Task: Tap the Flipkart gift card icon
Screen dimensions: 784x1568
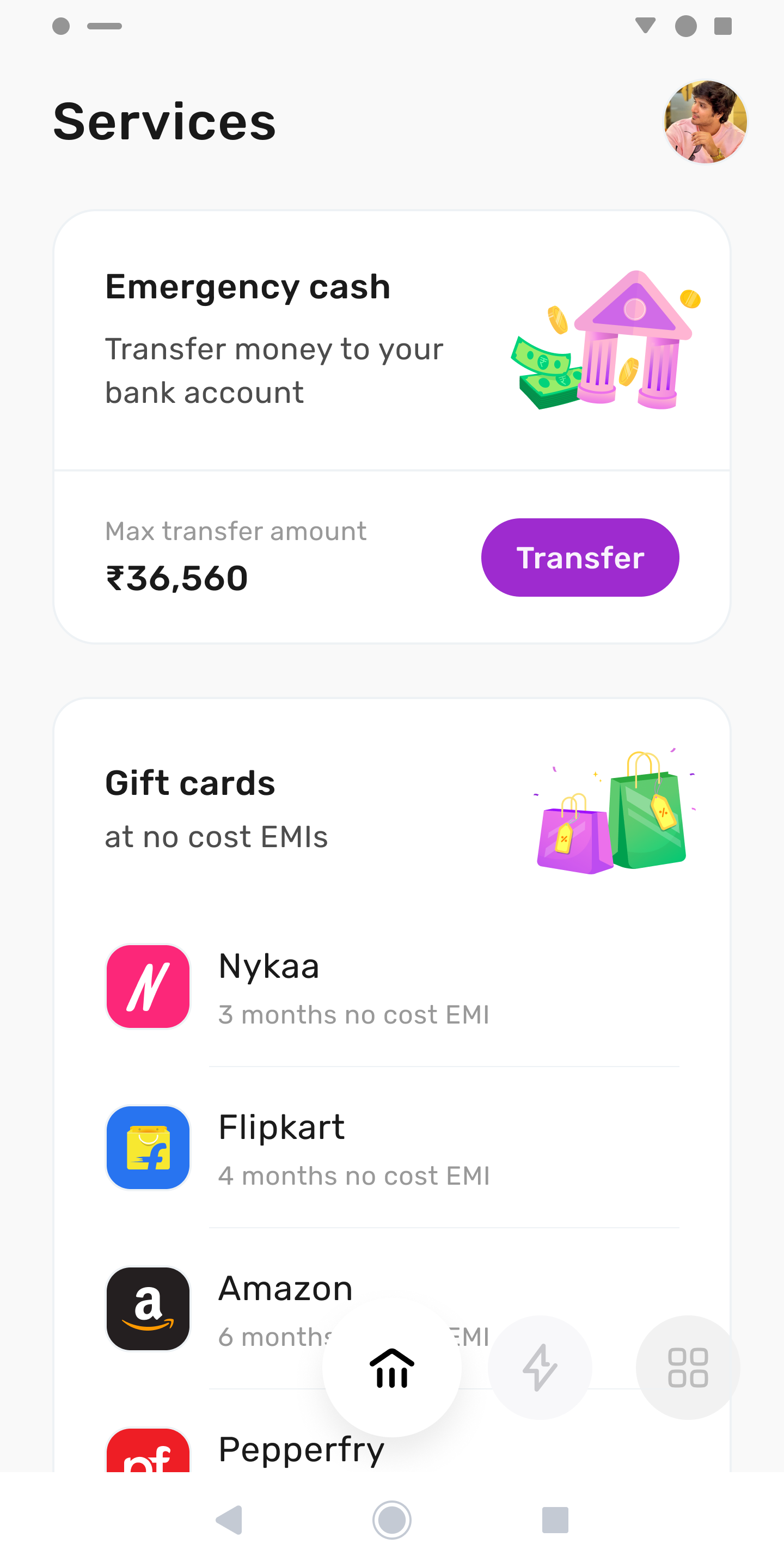Action: pos(148,1147)
